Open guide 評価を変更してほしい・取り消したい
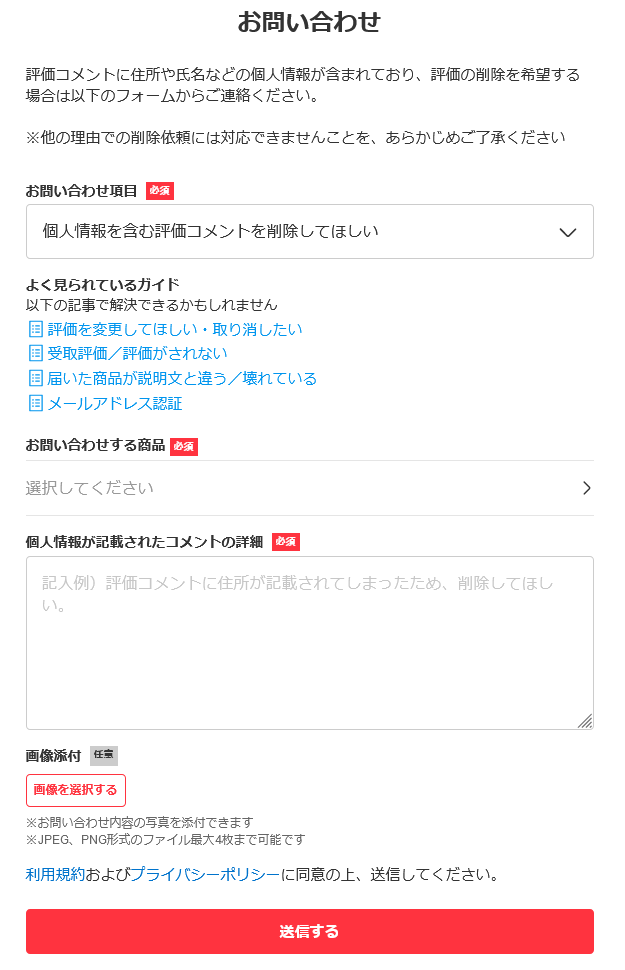 174,329
